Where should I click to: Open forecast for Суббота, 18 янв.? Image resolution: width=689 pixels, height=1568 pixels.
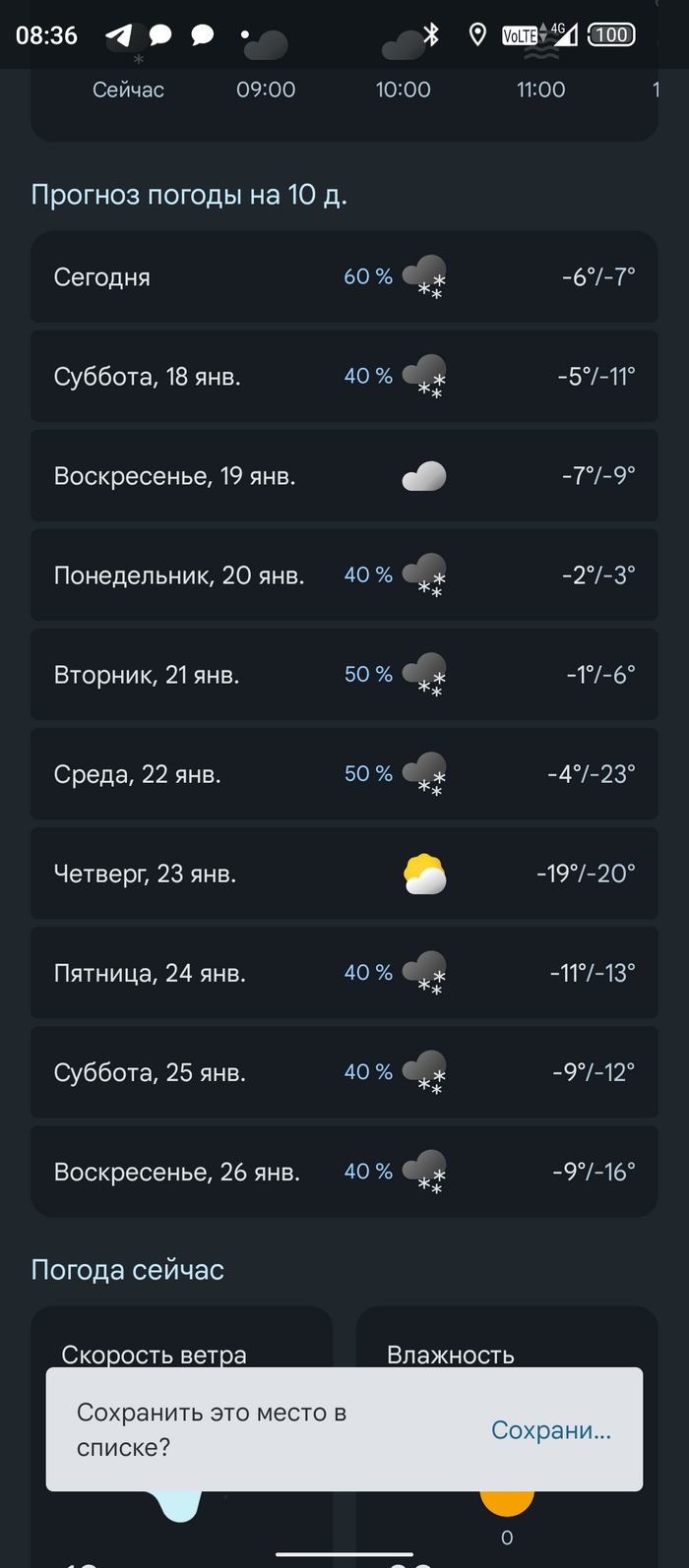pyautogui.click(x=344, y=377)
